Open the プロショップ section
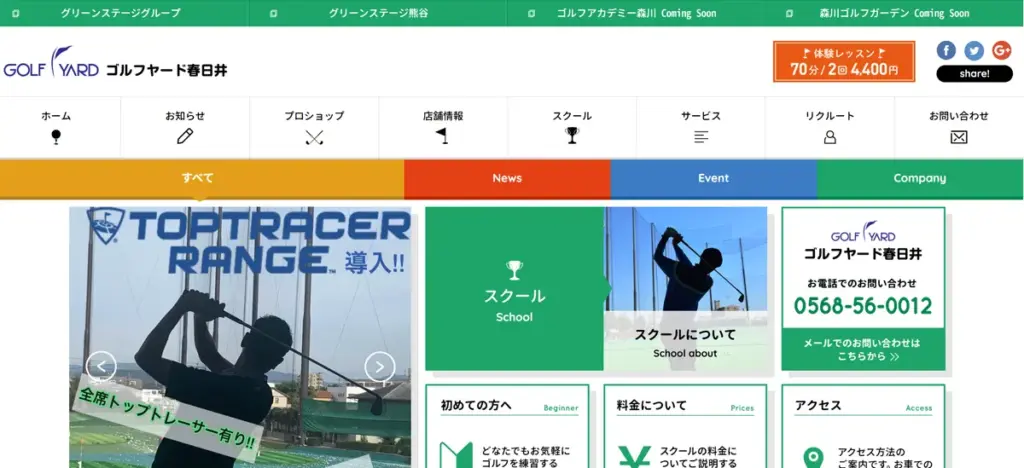The width and height of the screenshot is (1024, 468). 314,127
